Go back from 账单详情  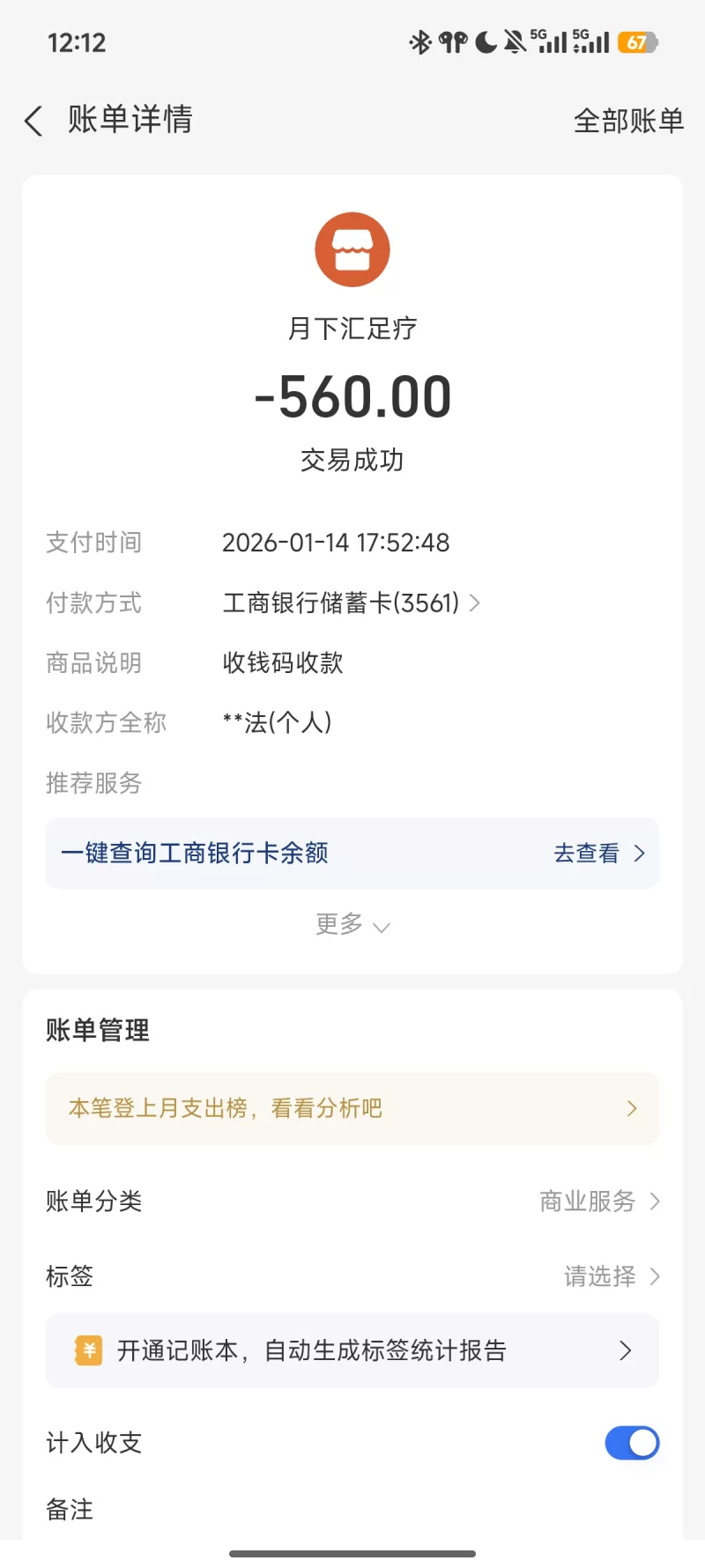[33, 121]
